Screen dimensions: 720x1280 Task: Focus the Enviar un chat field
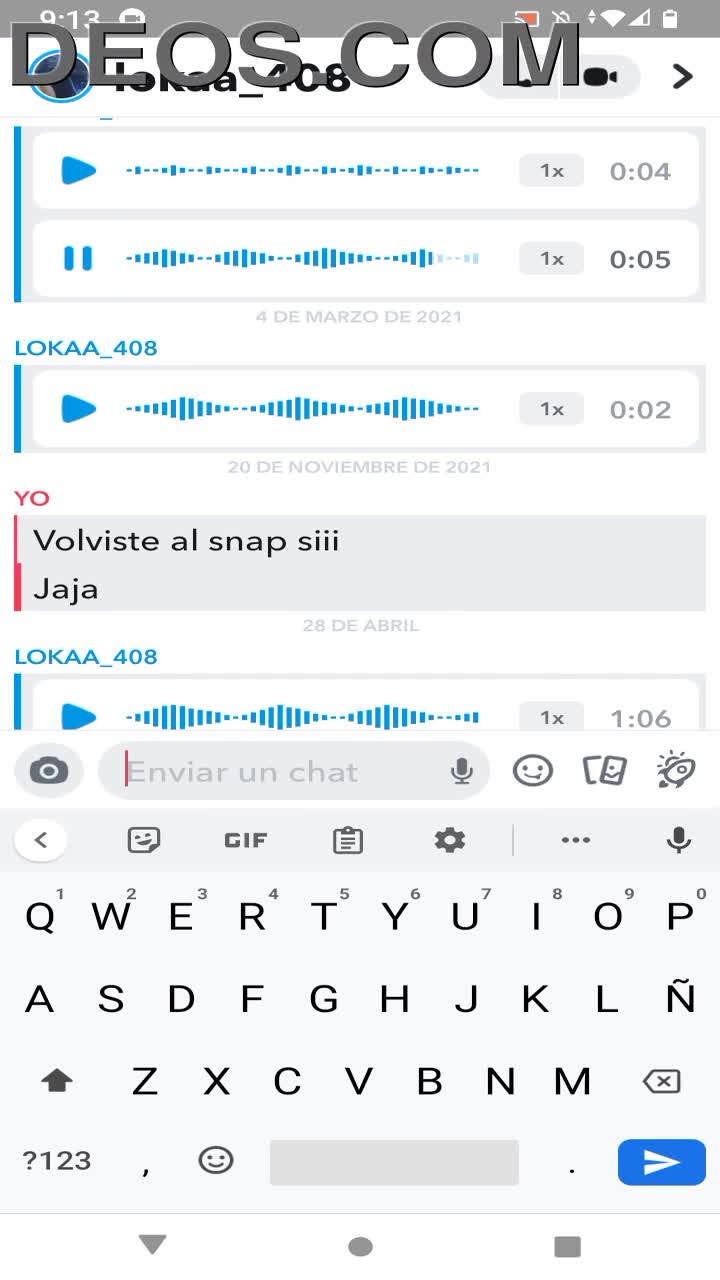(x=280, y=771)
